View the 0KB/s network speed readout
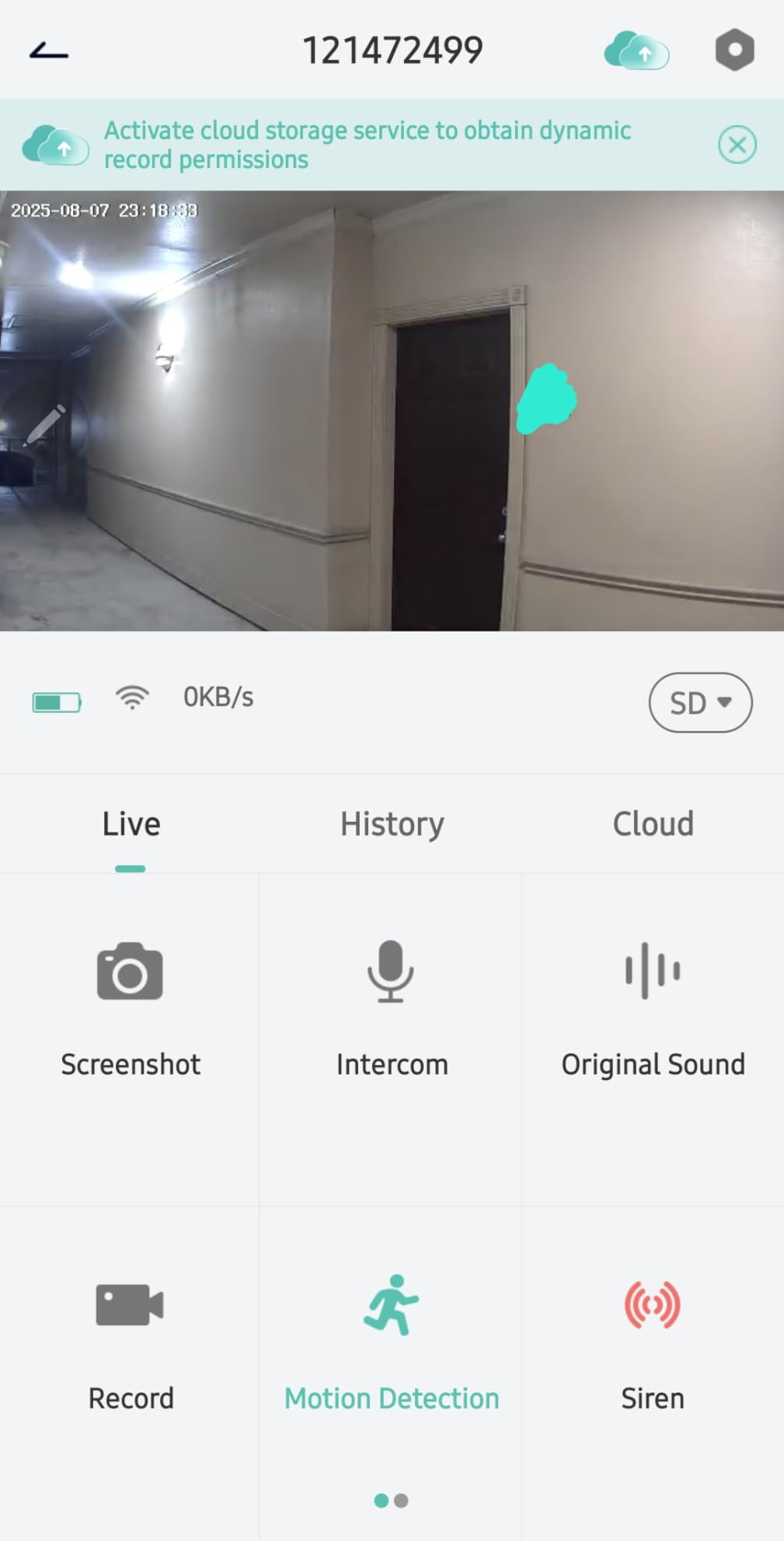This screenshot has width=784, height=1541. click(218, 697)
